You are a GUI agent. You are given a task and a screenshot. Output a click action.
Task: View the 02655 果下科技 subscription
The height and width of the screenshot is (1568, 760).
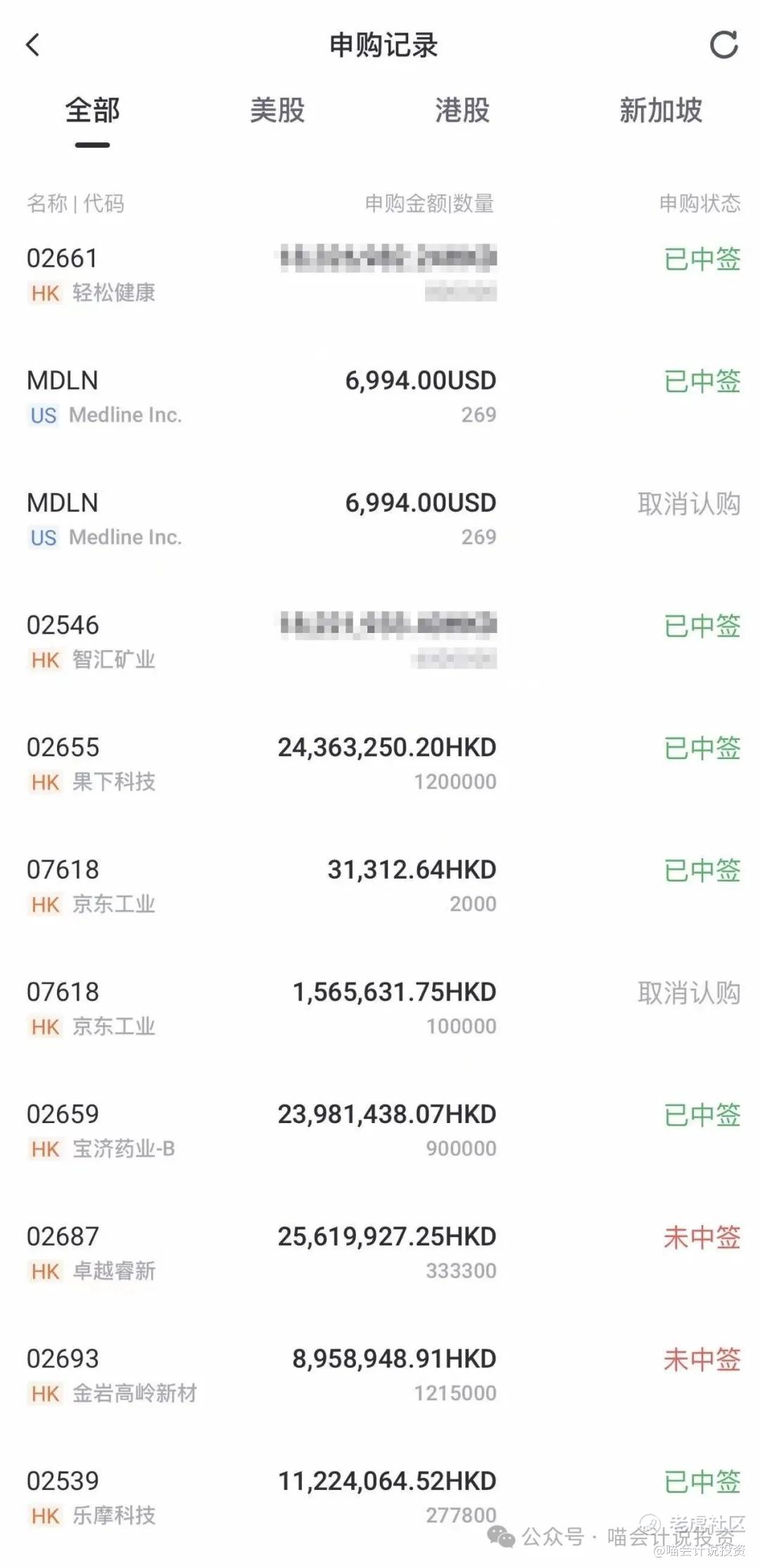tap(380, 764)
